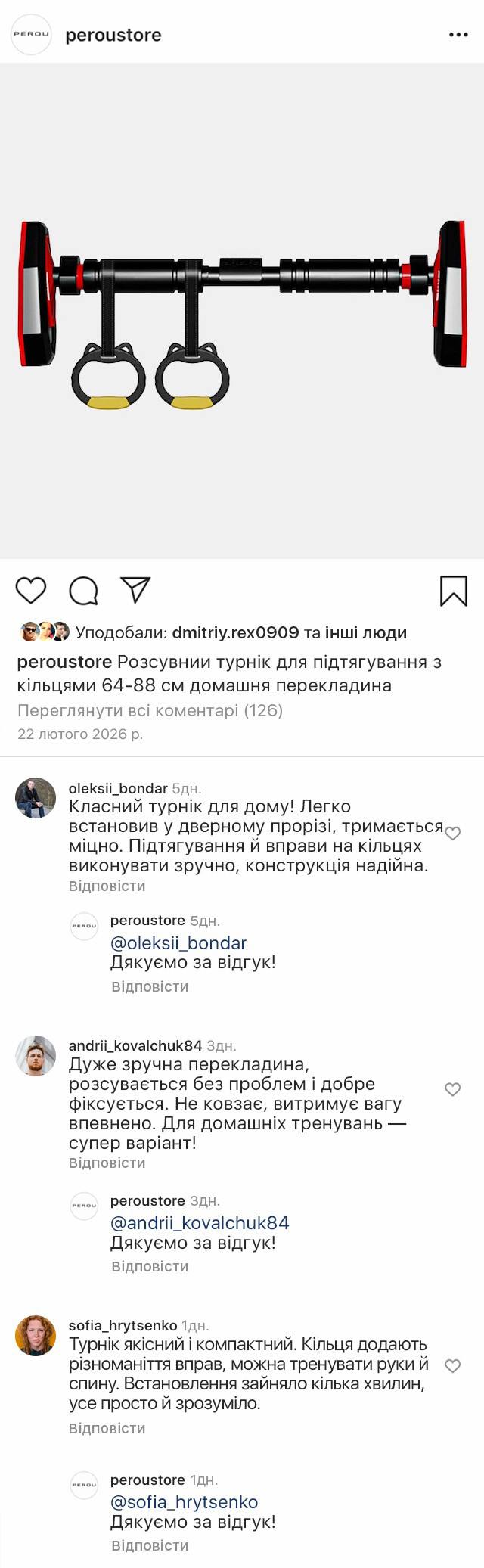Like oleksii_bondar's comment
484x1568 pixels.
pos(452,834)
